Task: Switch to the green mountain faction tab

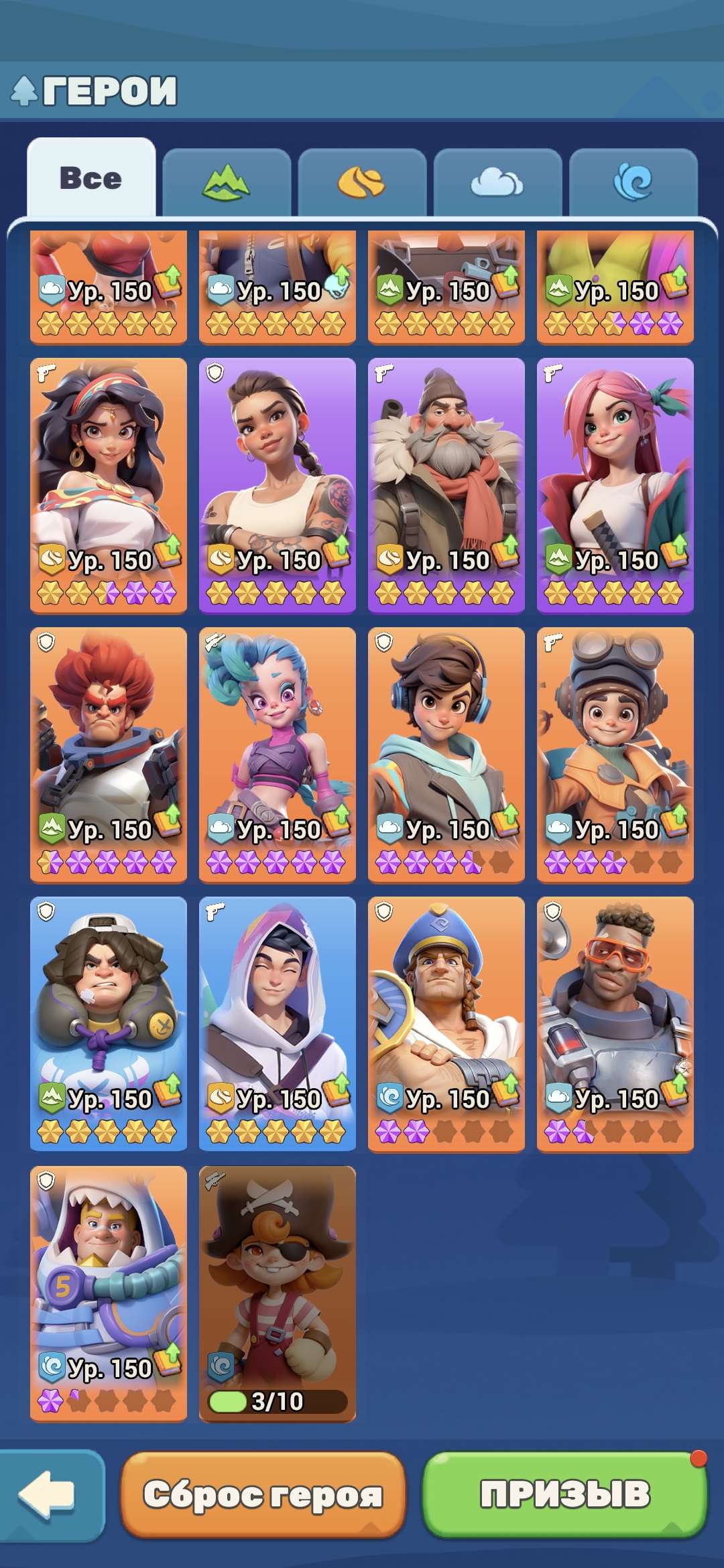Action: [227, 182]
